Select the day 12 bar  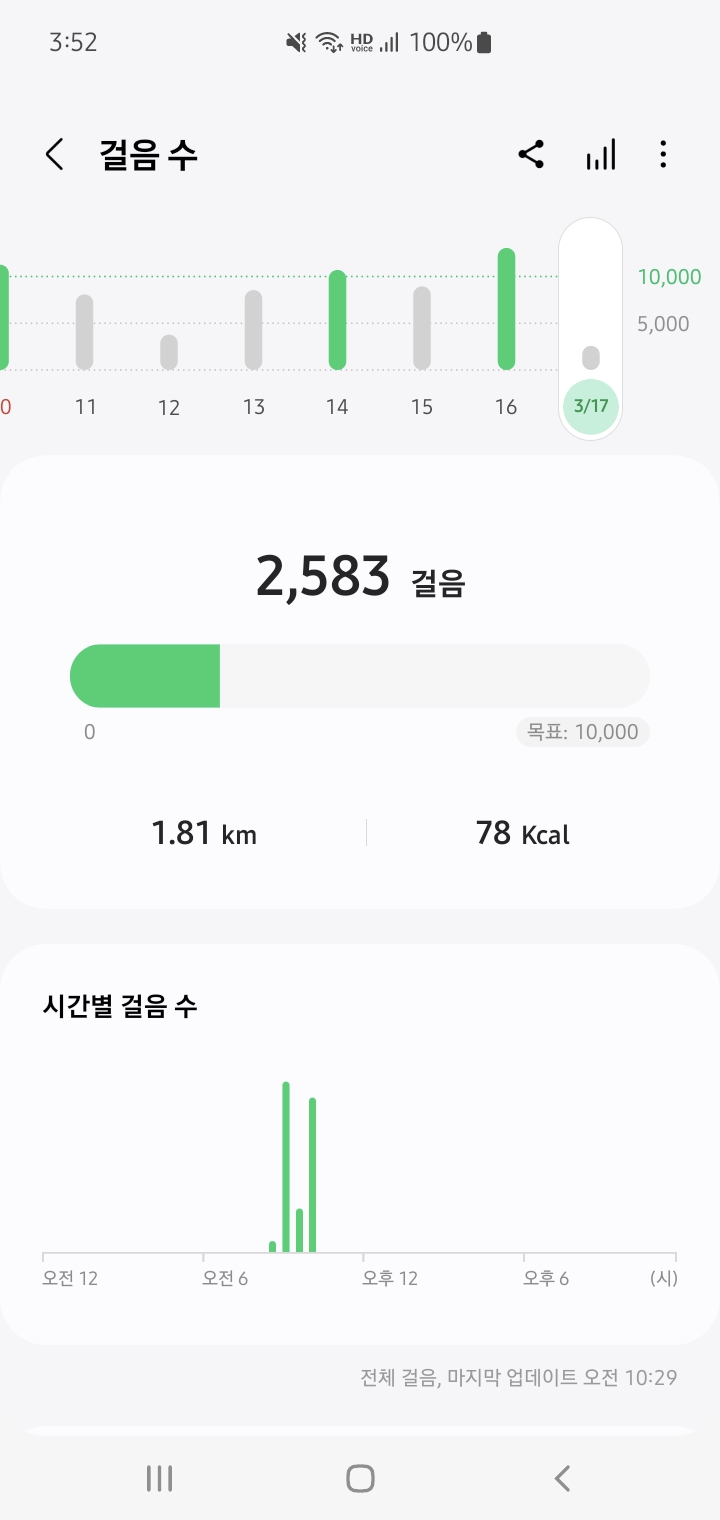(169, 352)
